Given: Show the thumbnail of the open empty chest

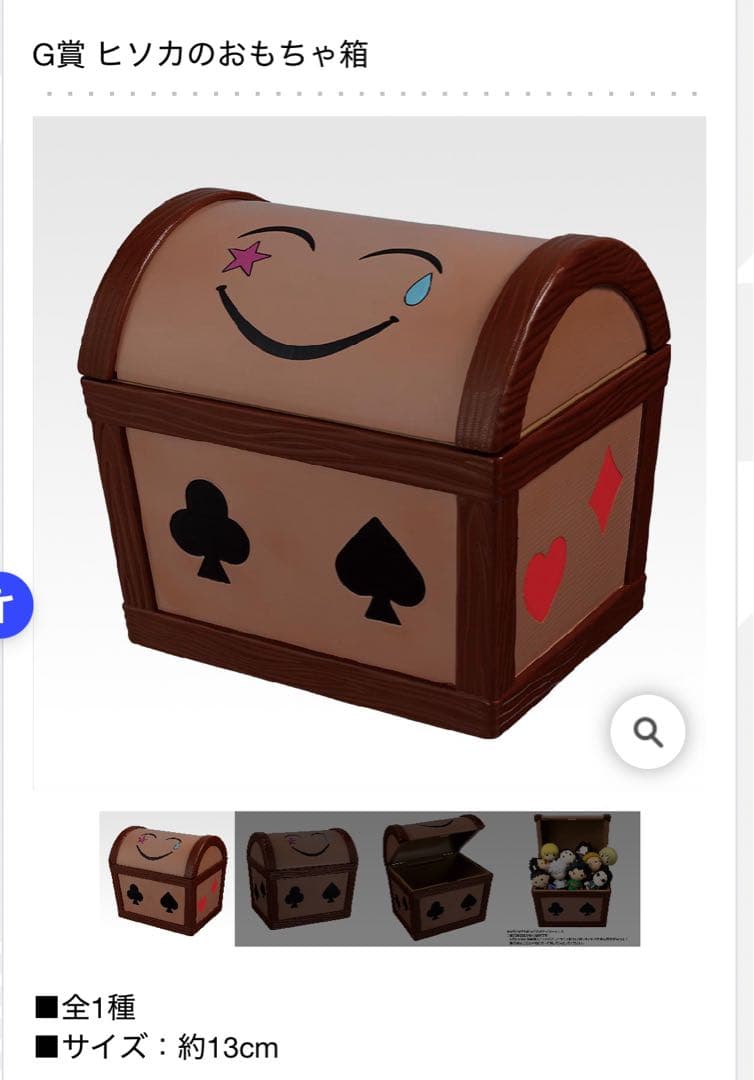Looking at the screenshot, I should point(437,878).
